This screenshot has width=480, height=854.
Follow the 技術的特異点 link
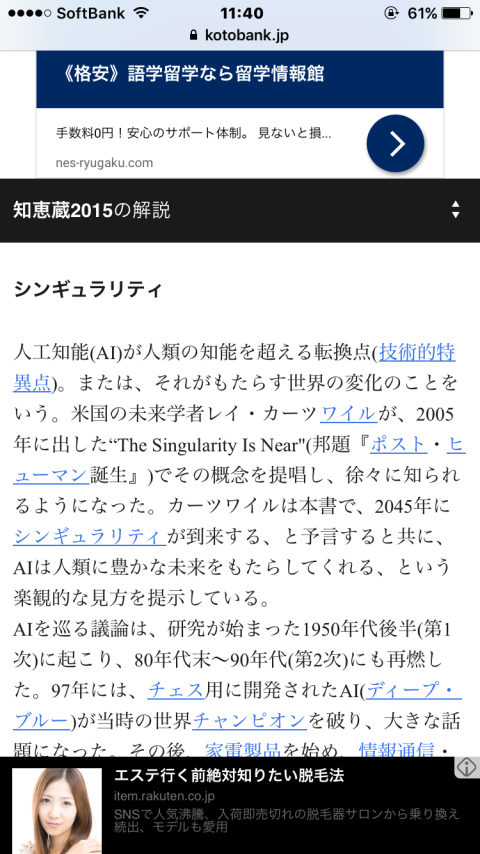pos(417,352)
